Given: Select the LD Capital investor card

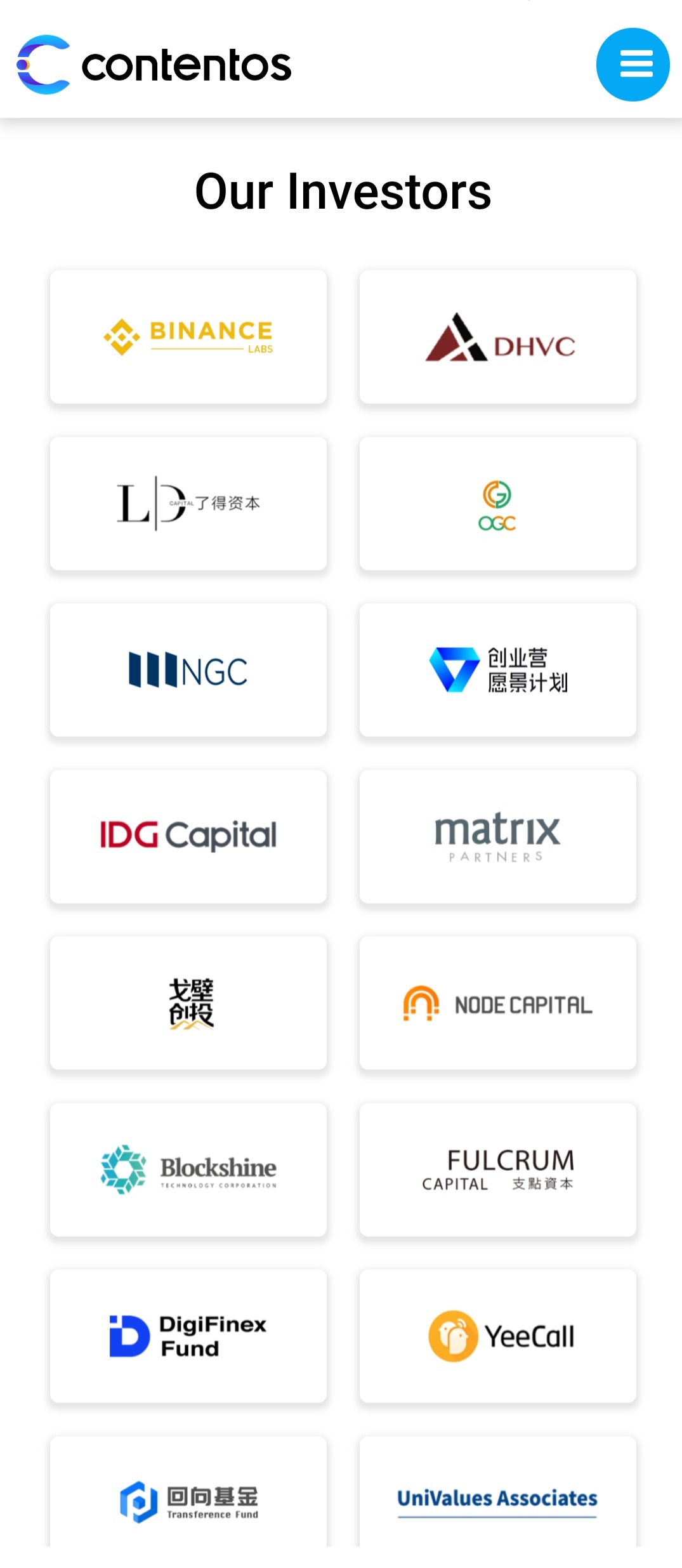Looking at the screenshot, I should (188, 503).
